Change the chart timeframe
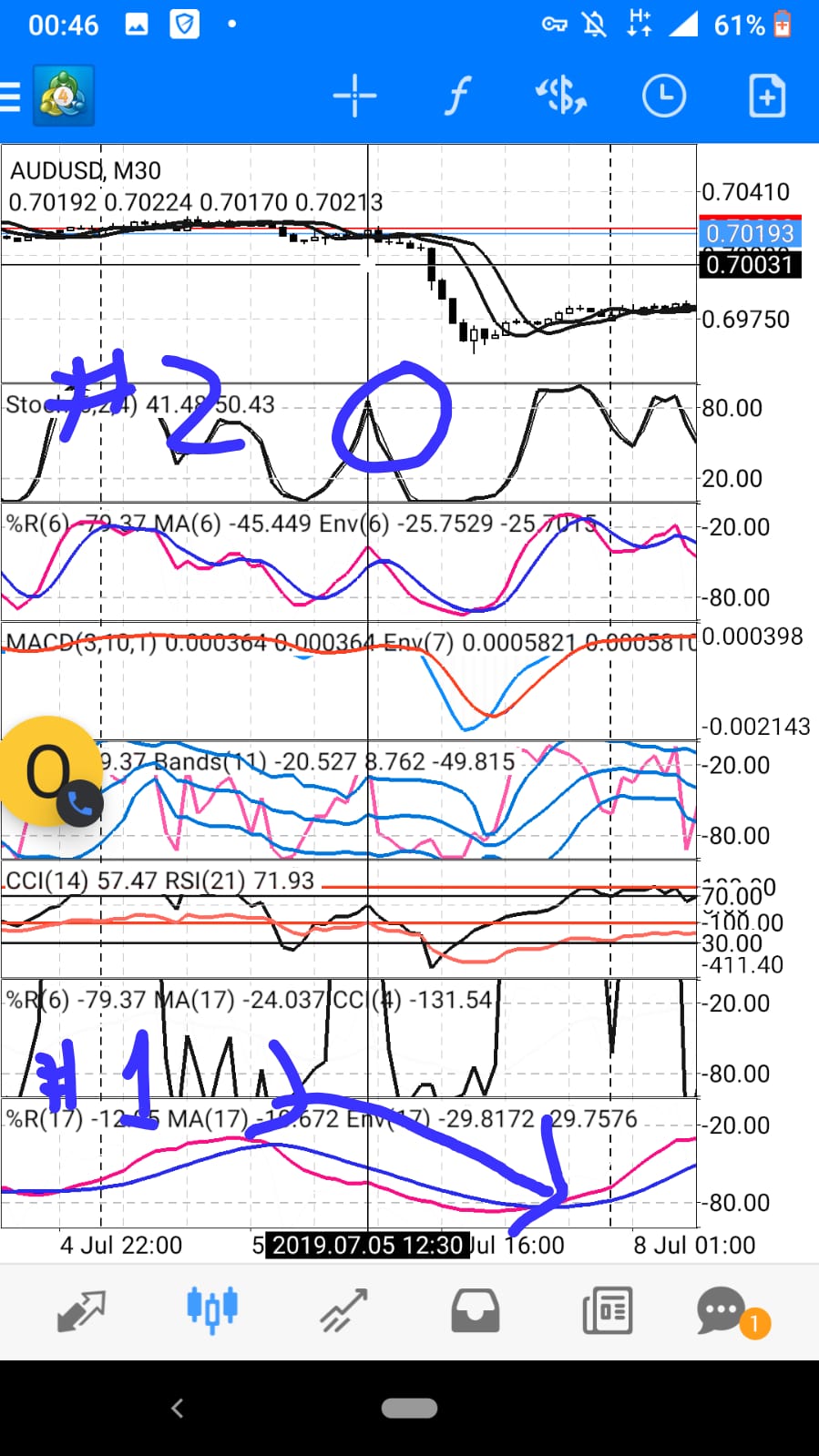The image size is (819, 1456). click(663, 96)
